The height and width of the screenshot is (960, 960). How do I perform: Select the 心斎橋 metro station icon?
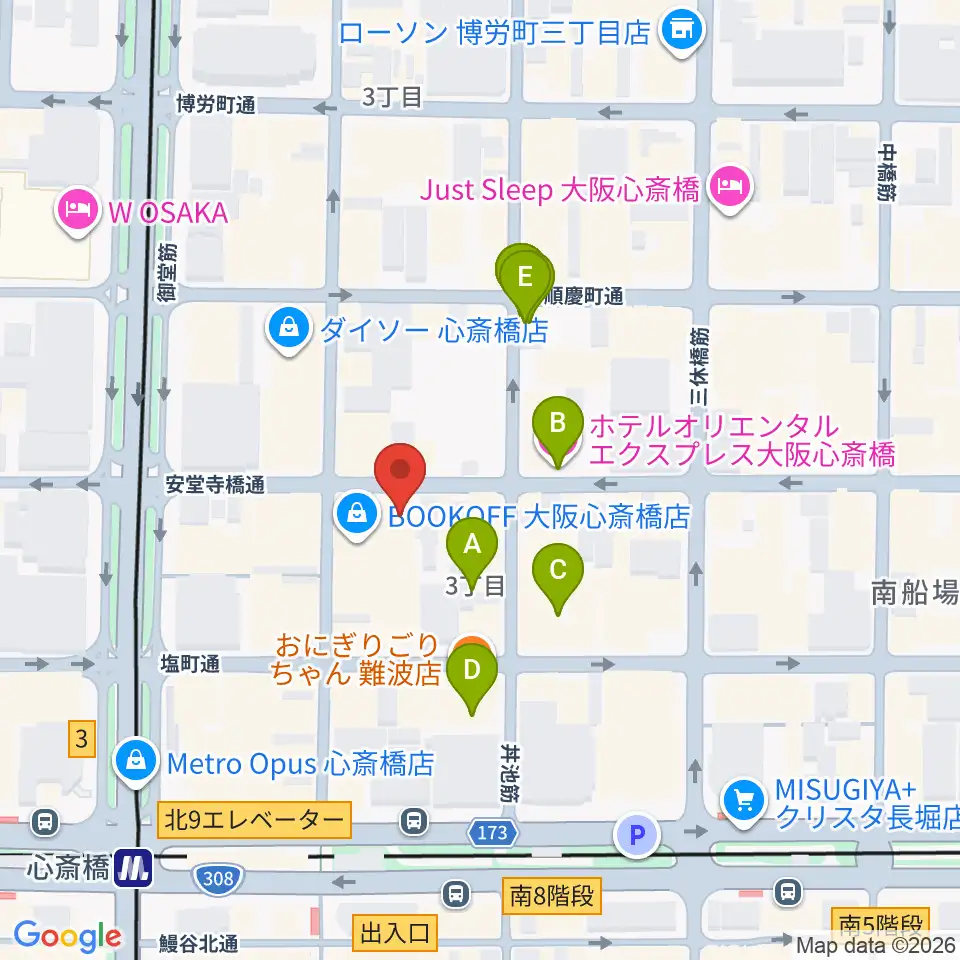click(133, 867)
